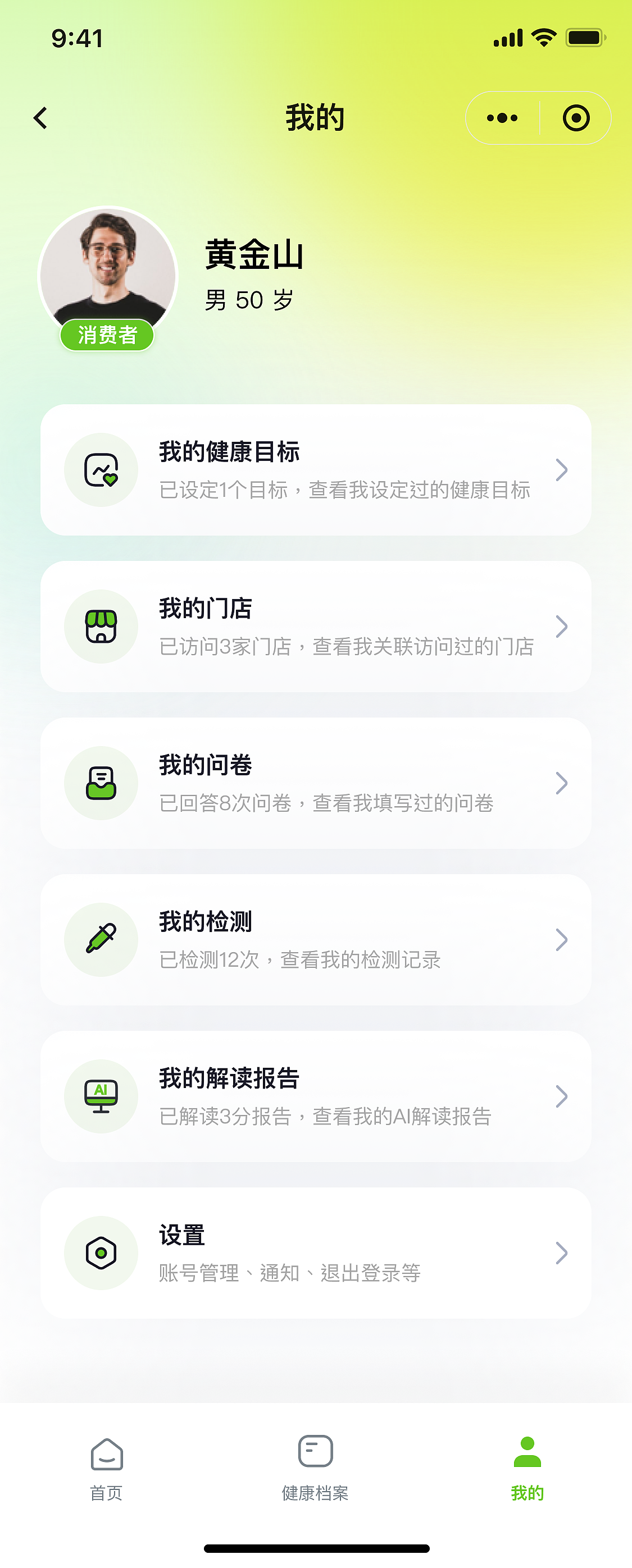Image resolution: width=632 pixels, height=1568 pixels.
Task: Select the AI report monitor icon
Action: click(x=101, y=1096)
